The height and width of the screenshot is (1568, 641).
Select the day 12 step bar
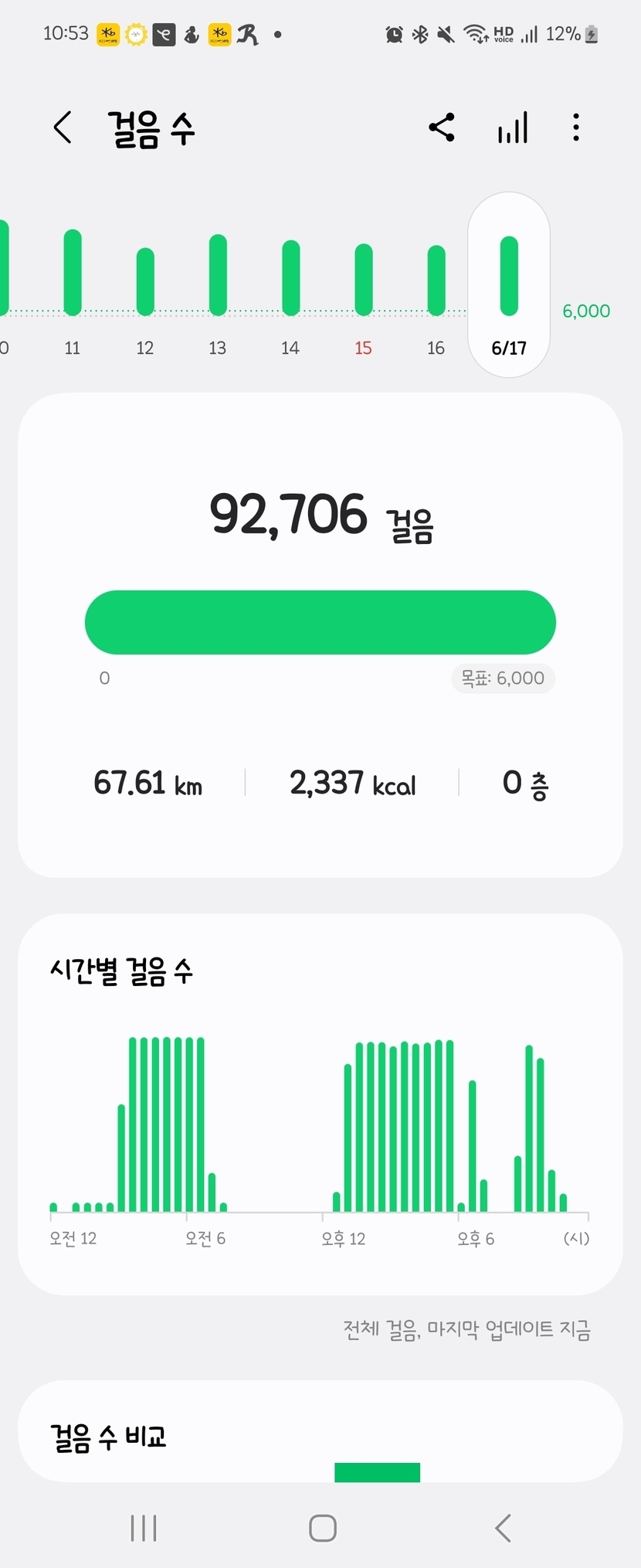[x=145, y=281]
